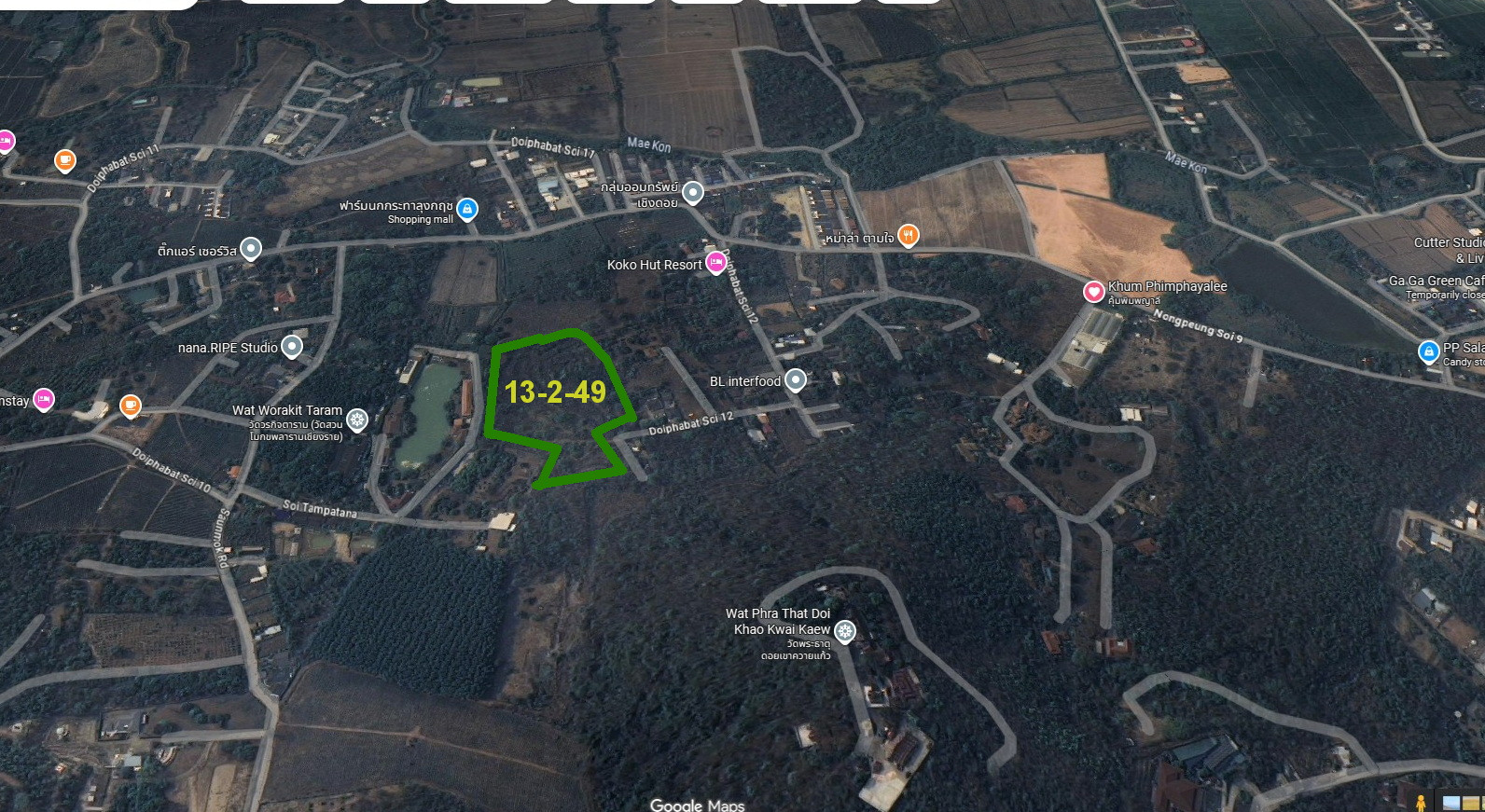Open the Koko Hut Resort marker
Screen dimensions: 1485x812
click(715, 263)
